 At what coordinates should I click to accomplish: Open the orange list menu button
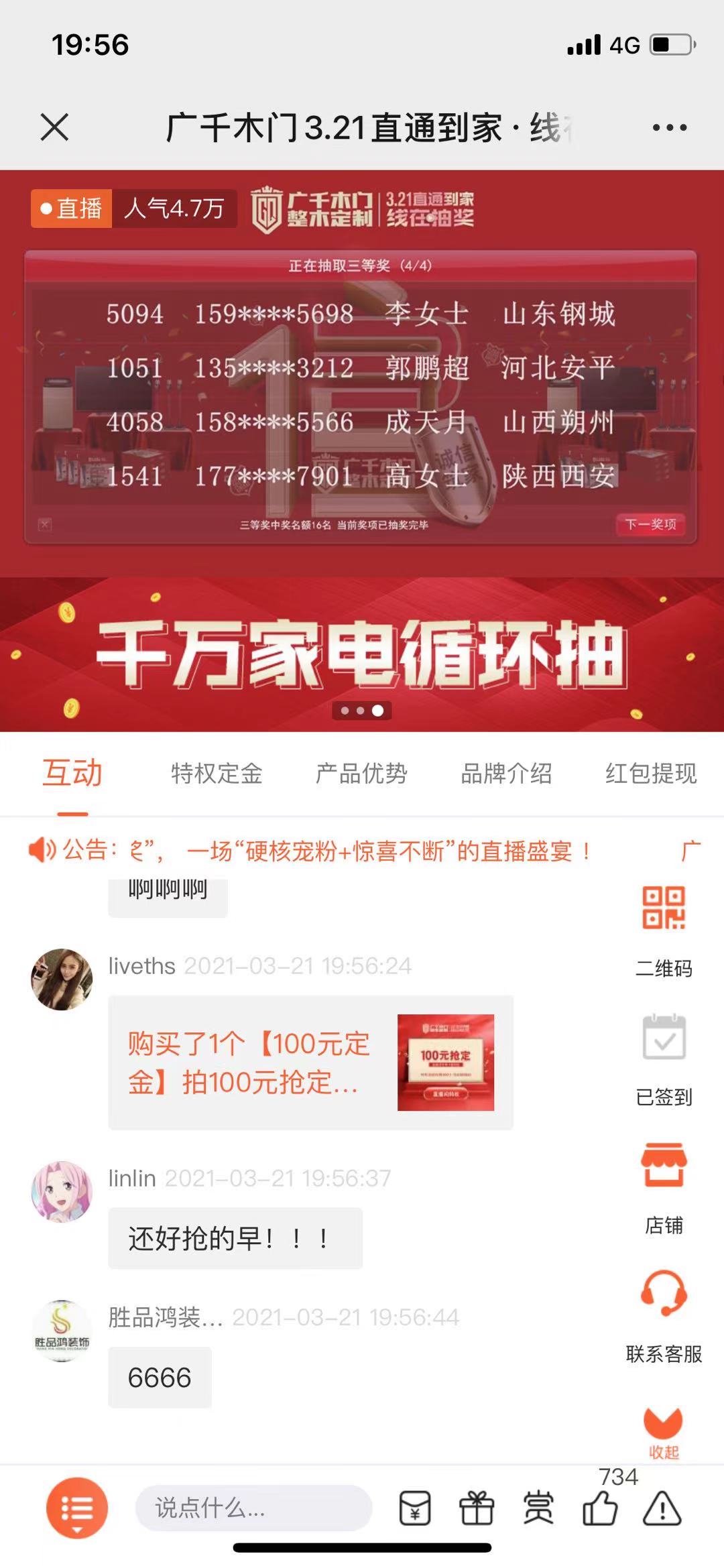pyautogui.click(x=77, y=1508)
